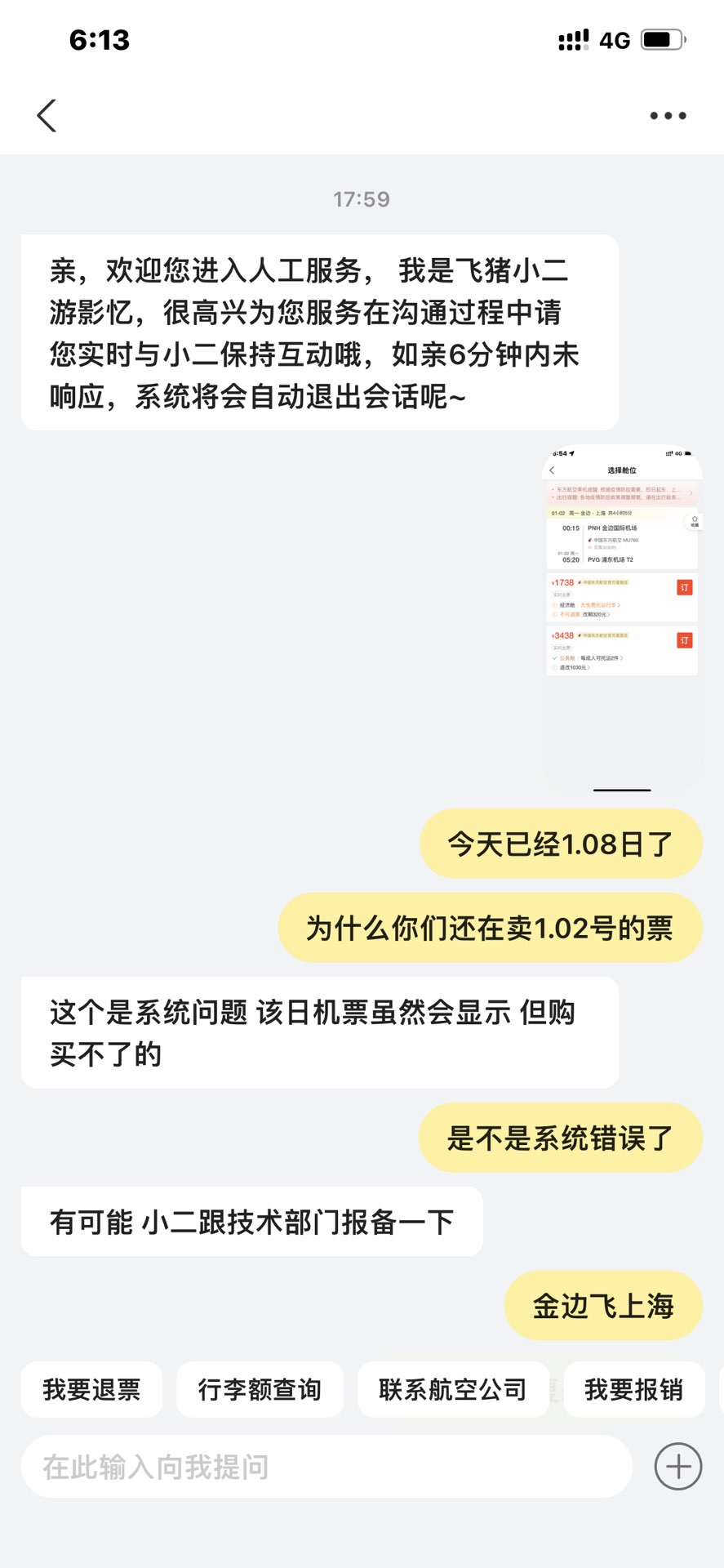The height and width of the screenshot is (1568, 724).
Task: Select the 我要报销 chip
Action: pos(633,1389)
